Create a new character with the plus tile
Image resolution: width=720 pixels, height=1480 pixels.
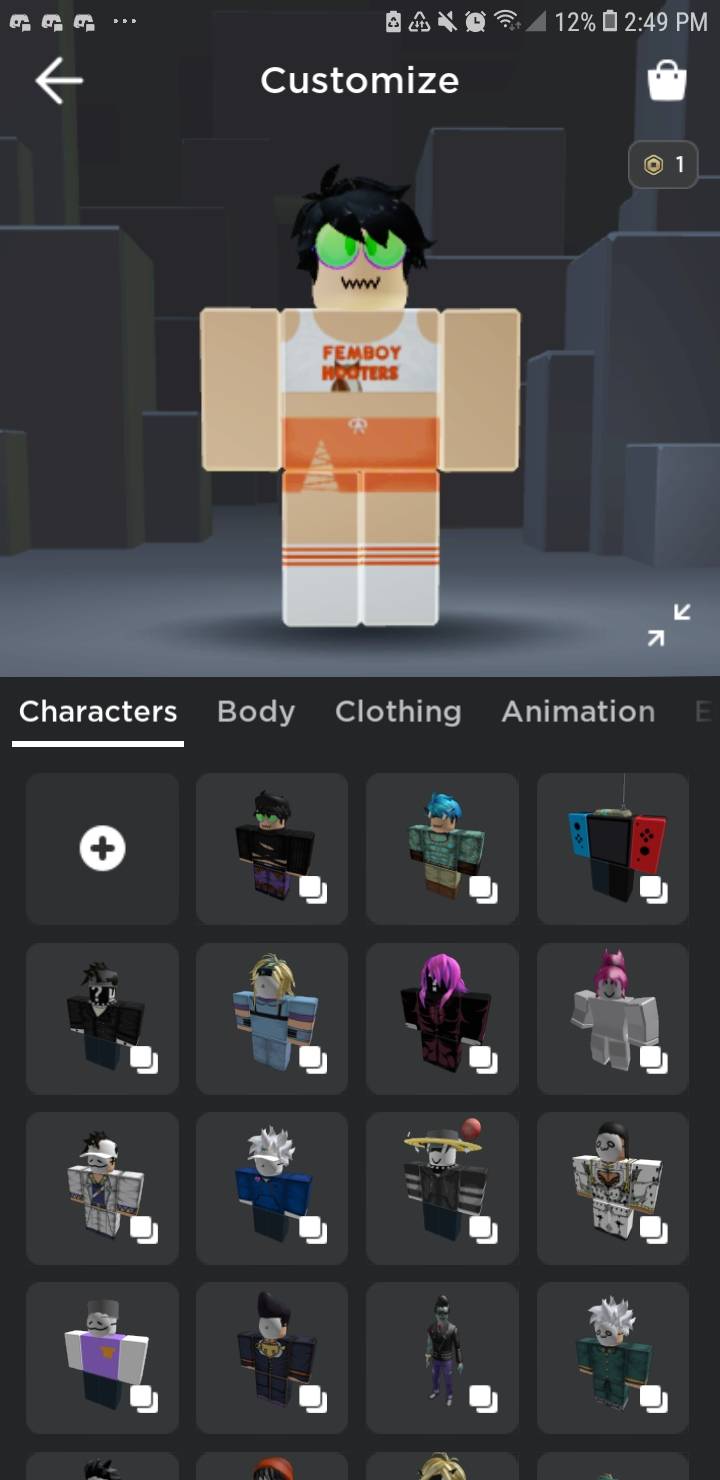[x=102, y=849]
